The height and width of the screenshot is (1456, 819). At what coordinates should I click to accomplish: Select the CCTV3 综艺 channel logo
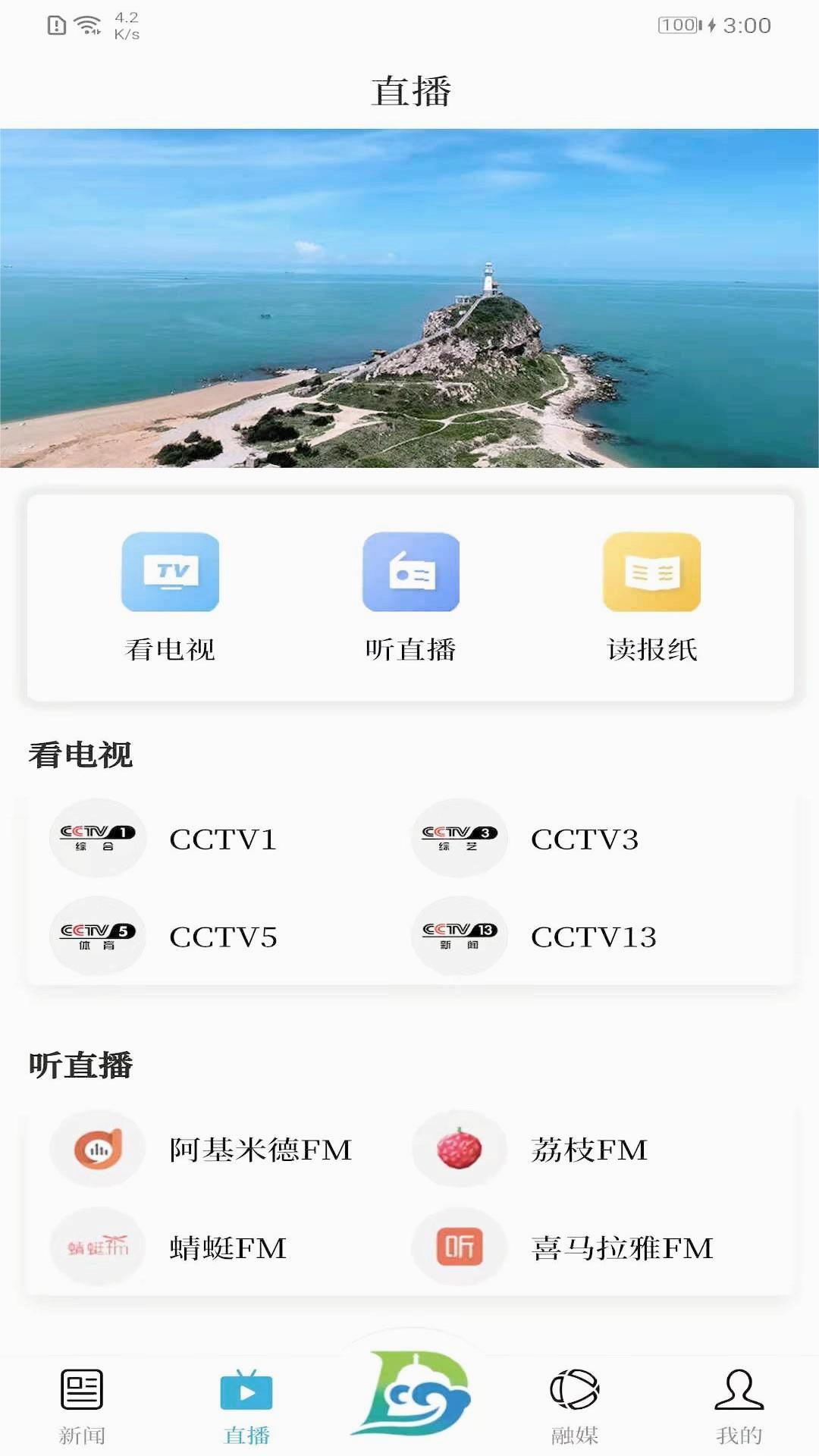point(458,838)
